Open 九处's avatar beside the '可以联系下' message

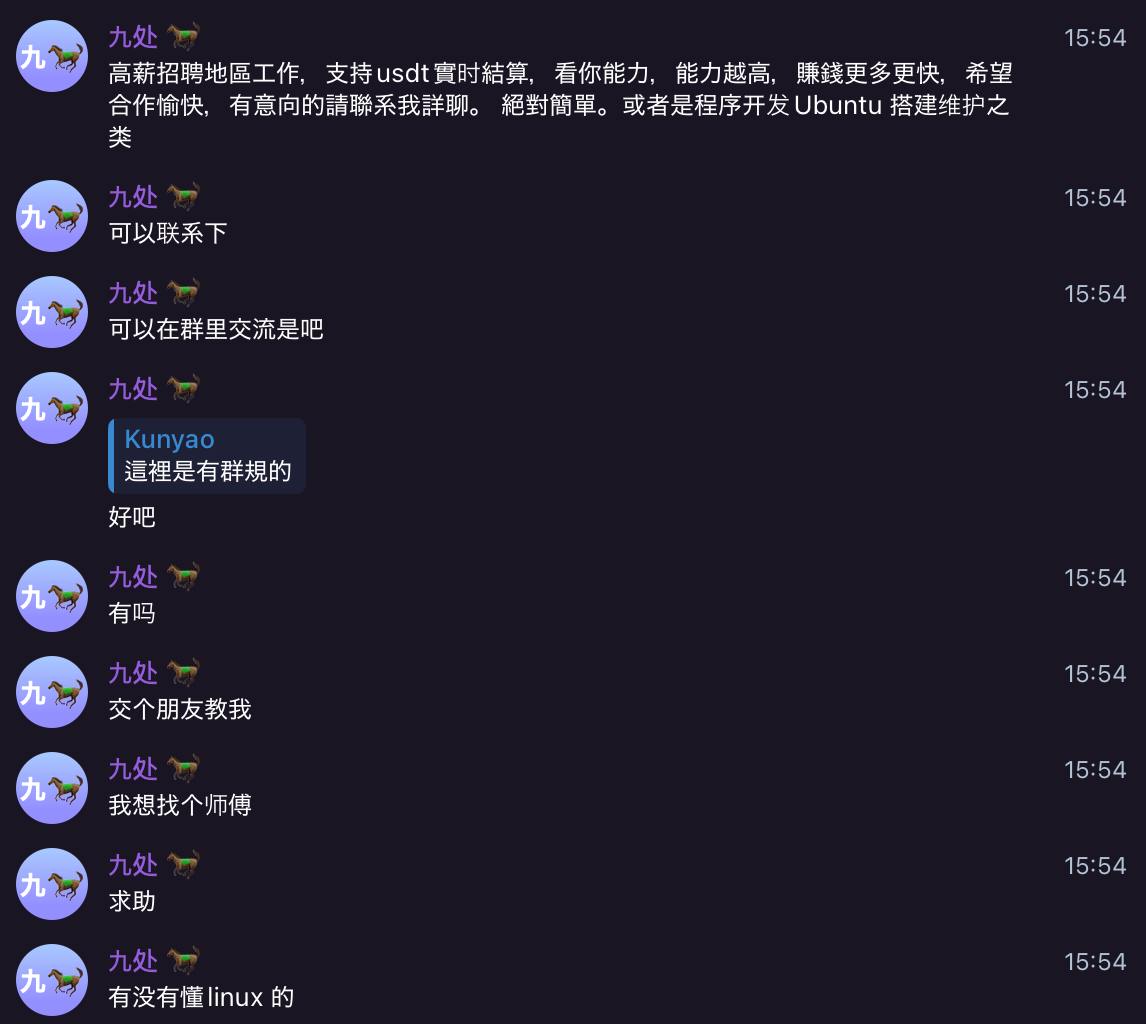click(x=52, y=216)
